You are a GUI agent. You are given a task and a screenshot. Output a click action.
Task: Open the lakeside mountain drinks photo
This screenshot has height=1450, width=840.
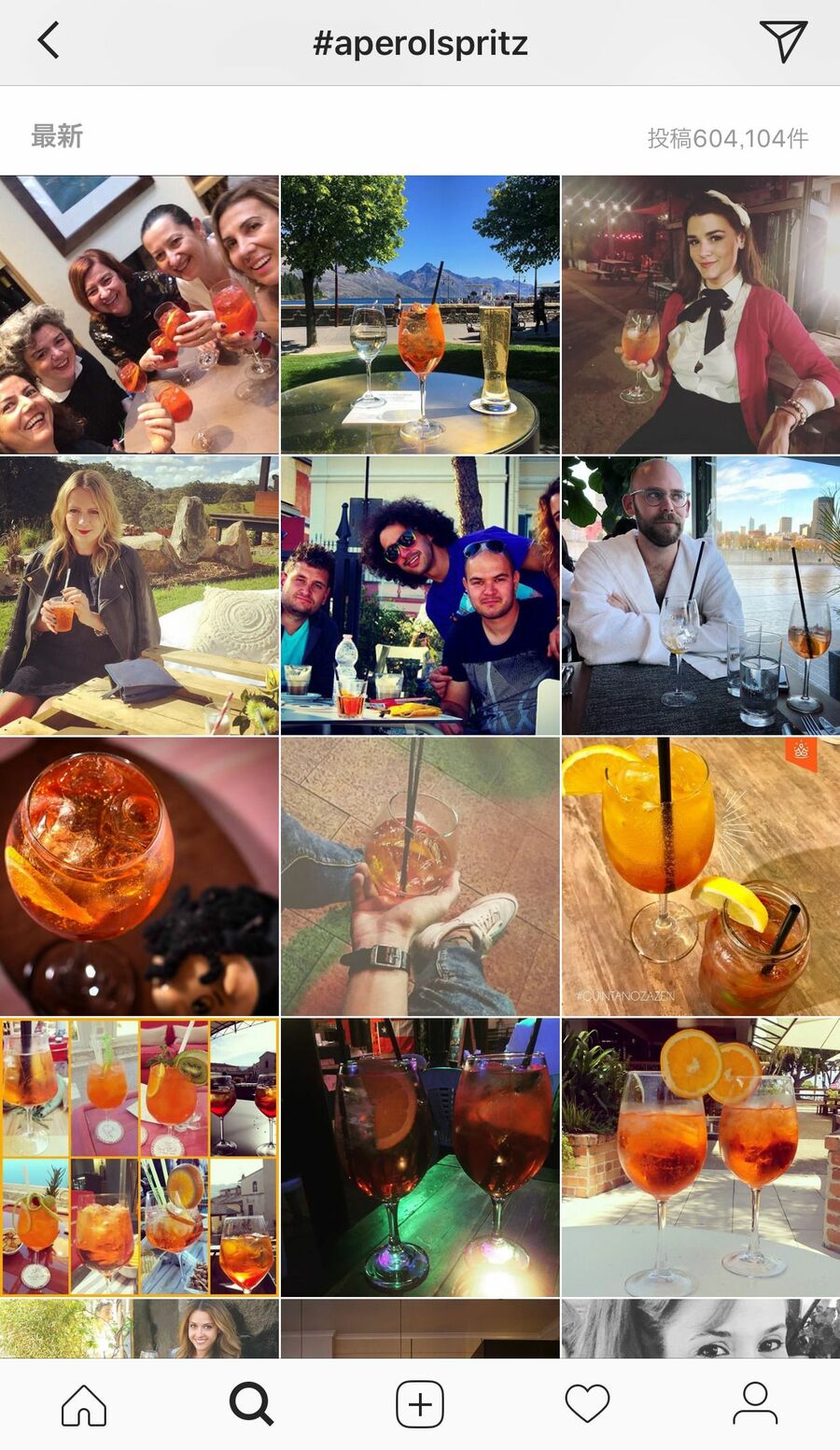coord(420,315)
